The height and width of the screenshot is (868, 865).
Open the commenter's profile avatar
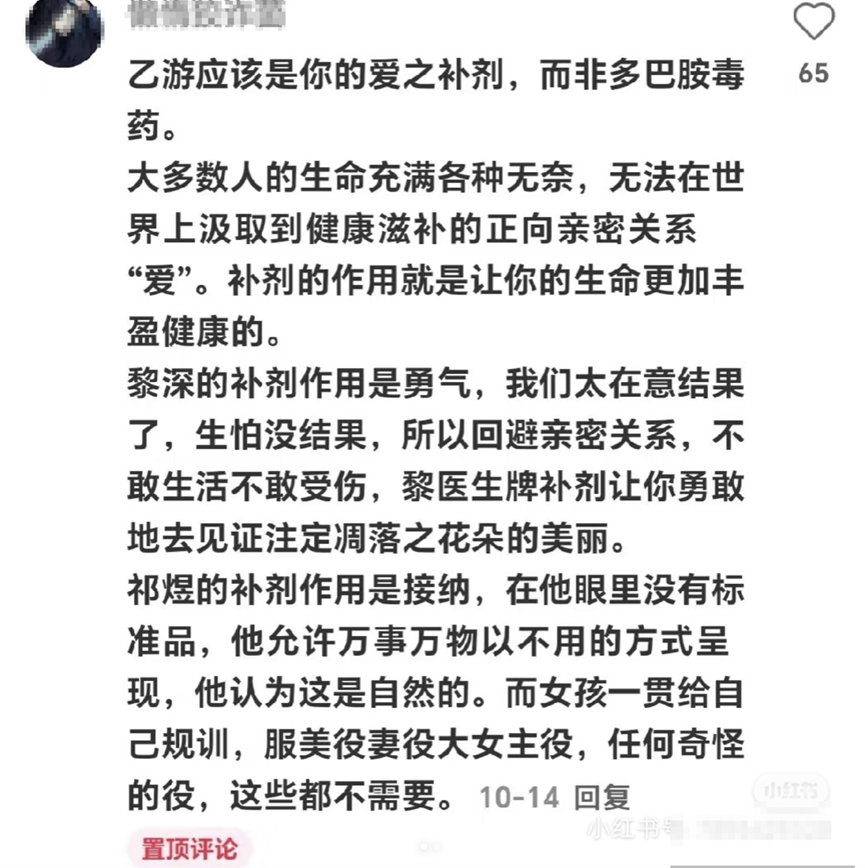tap(63, 30)
